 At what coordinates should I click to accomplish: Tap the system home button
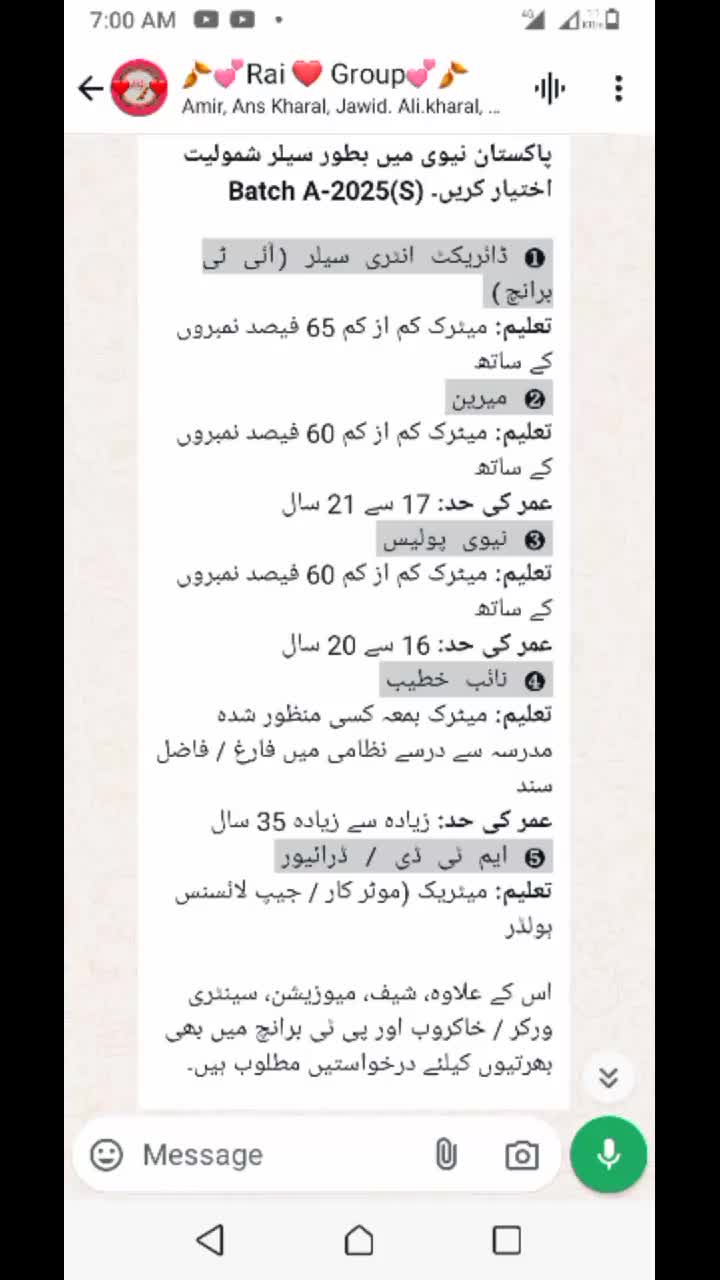pyautogui.click(x=359, y=1240)
